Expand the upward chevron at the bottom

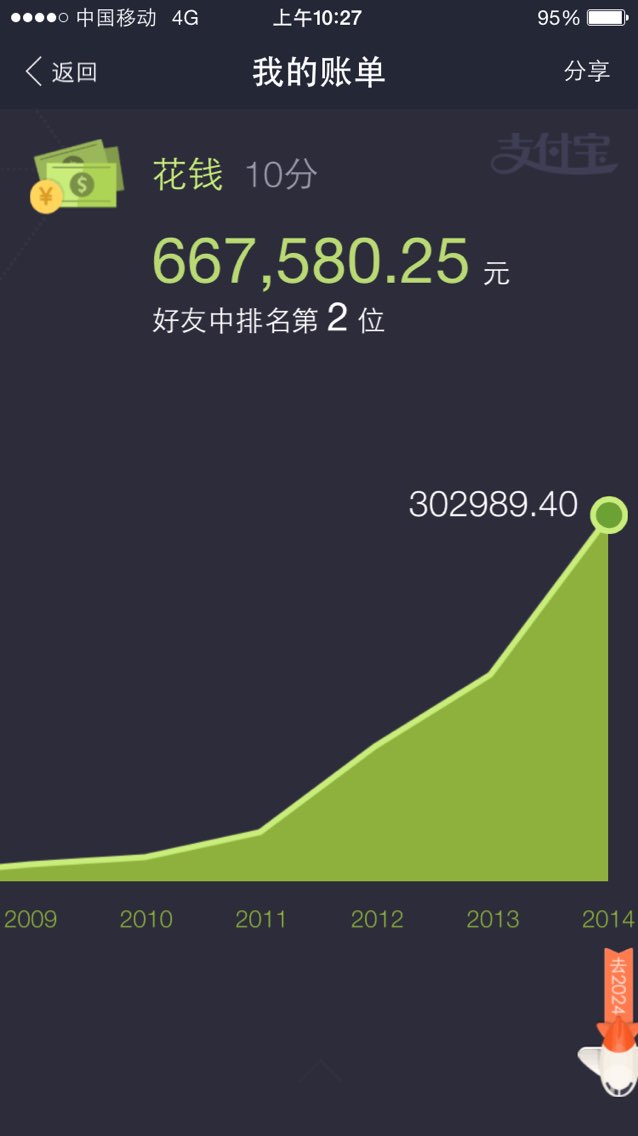point(319,1070)
